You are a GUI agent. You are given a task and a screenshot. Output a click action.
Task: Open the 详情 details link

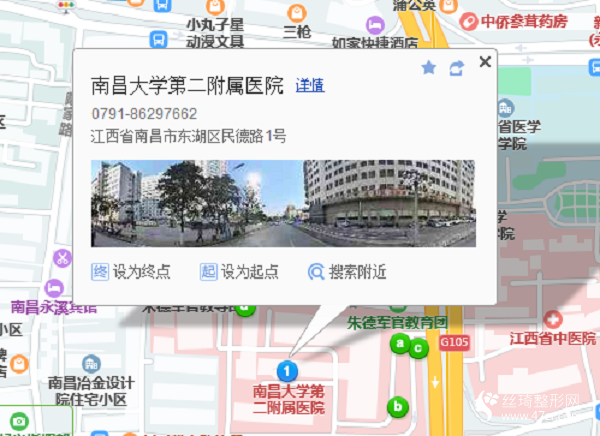(x=309, y=87)
